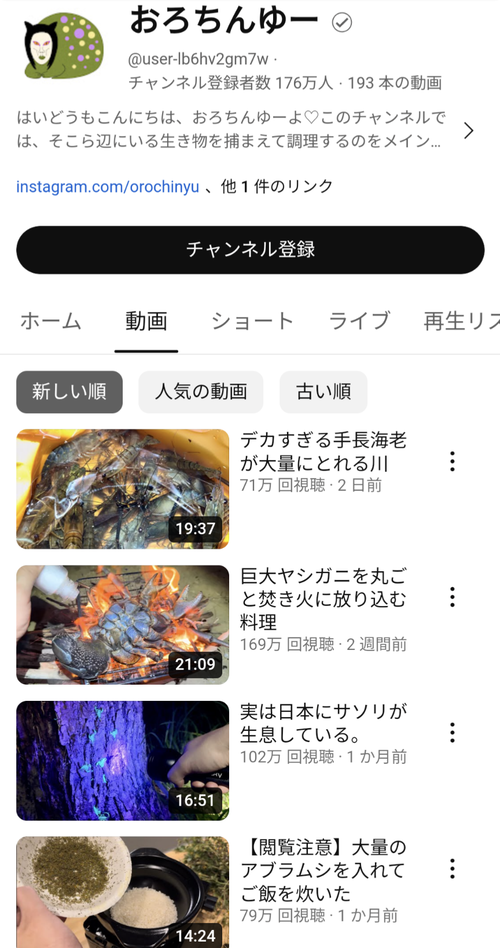Switch to the ホーム tab
Viewport: 500px width, 948px height.
pyautogui.click(x=51, y=321)
